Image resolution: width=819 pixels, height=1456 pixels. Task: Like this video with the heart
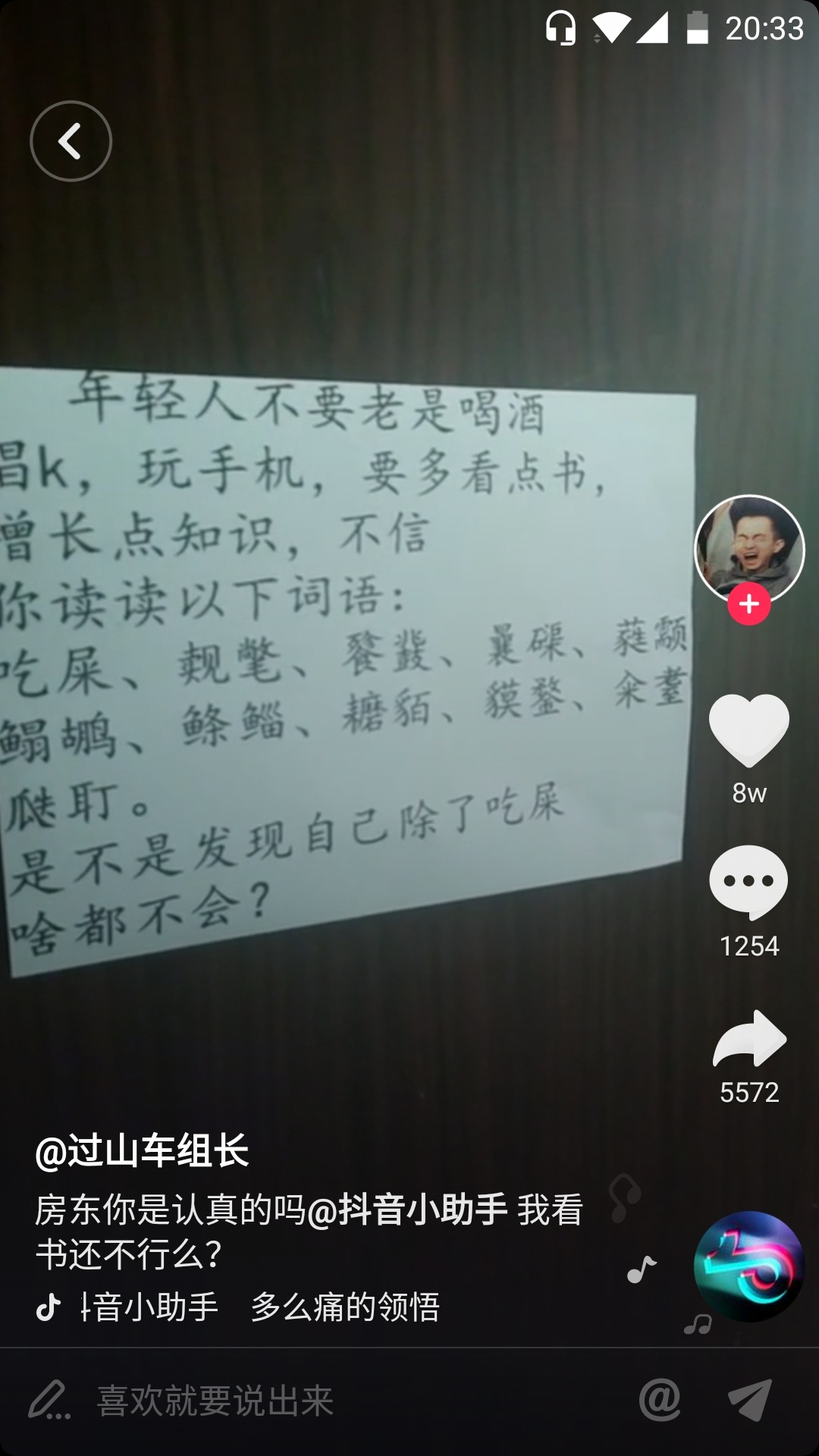(748, 730)
